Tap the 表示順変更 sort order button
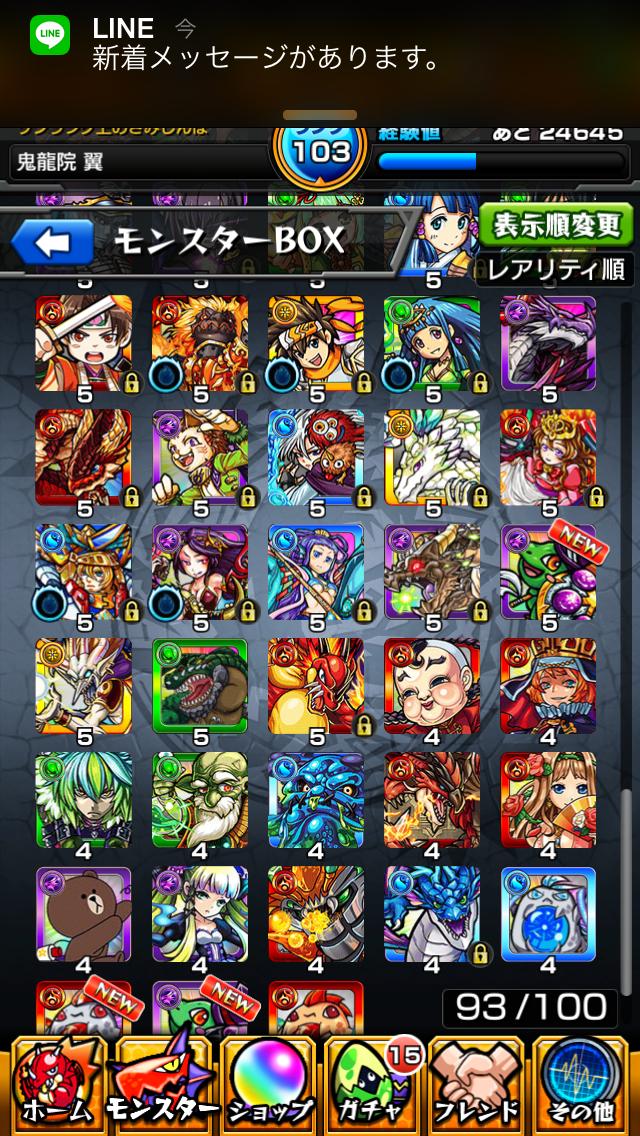Viewport: 640px width, 1136px height. coord(556,224)
